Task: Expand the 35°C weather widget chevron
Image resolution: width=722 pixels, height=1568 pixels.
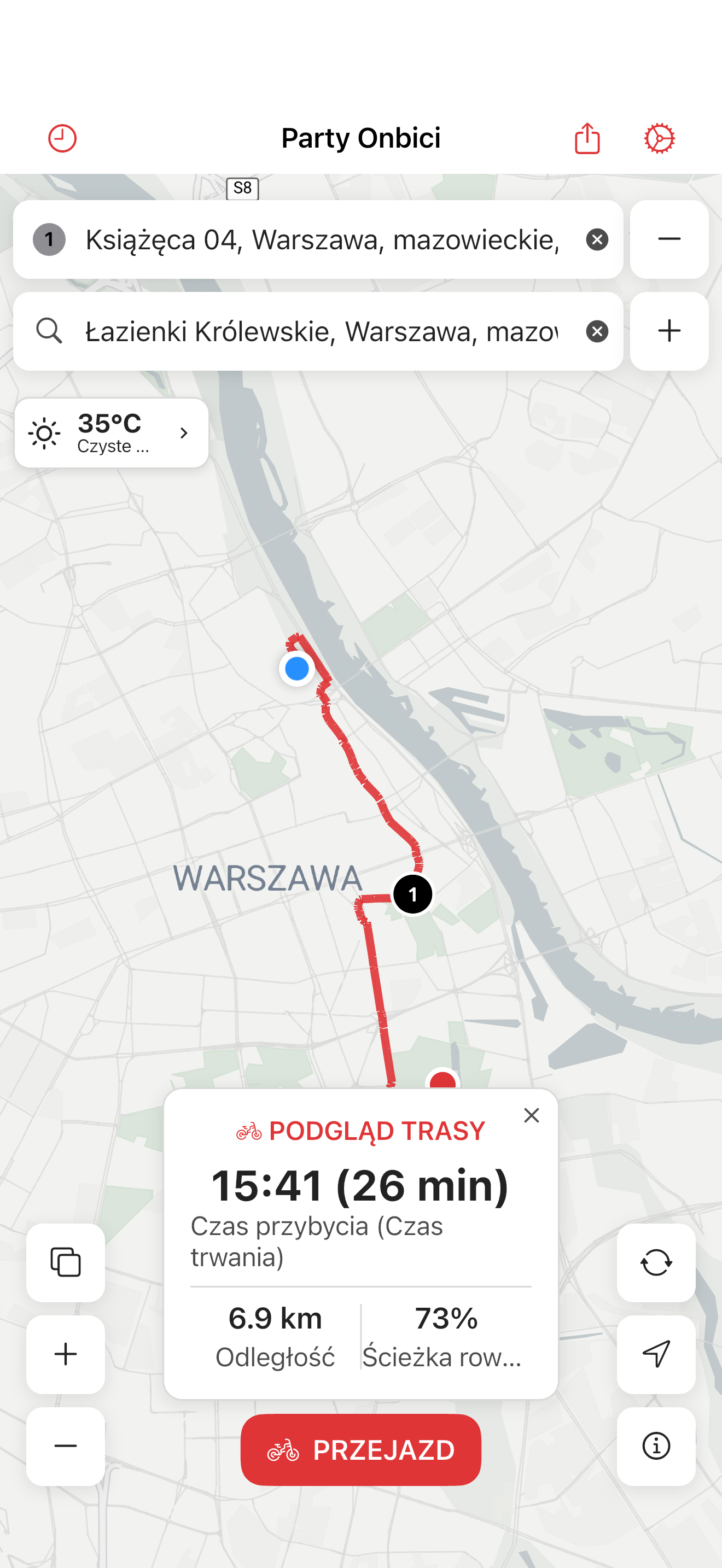Action: tap(184, 433)
